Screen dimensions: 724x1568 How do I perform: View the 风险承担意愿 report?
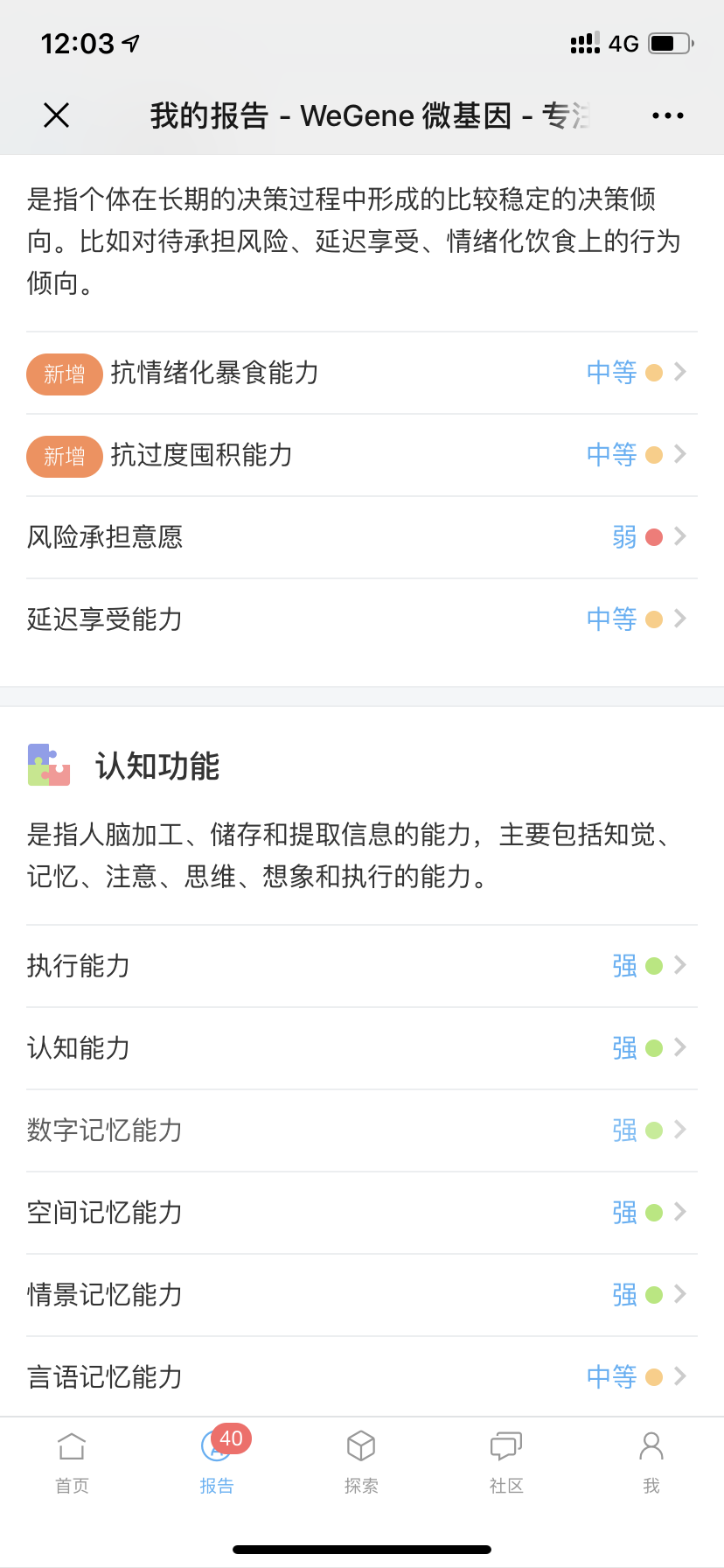pos(362,537)
